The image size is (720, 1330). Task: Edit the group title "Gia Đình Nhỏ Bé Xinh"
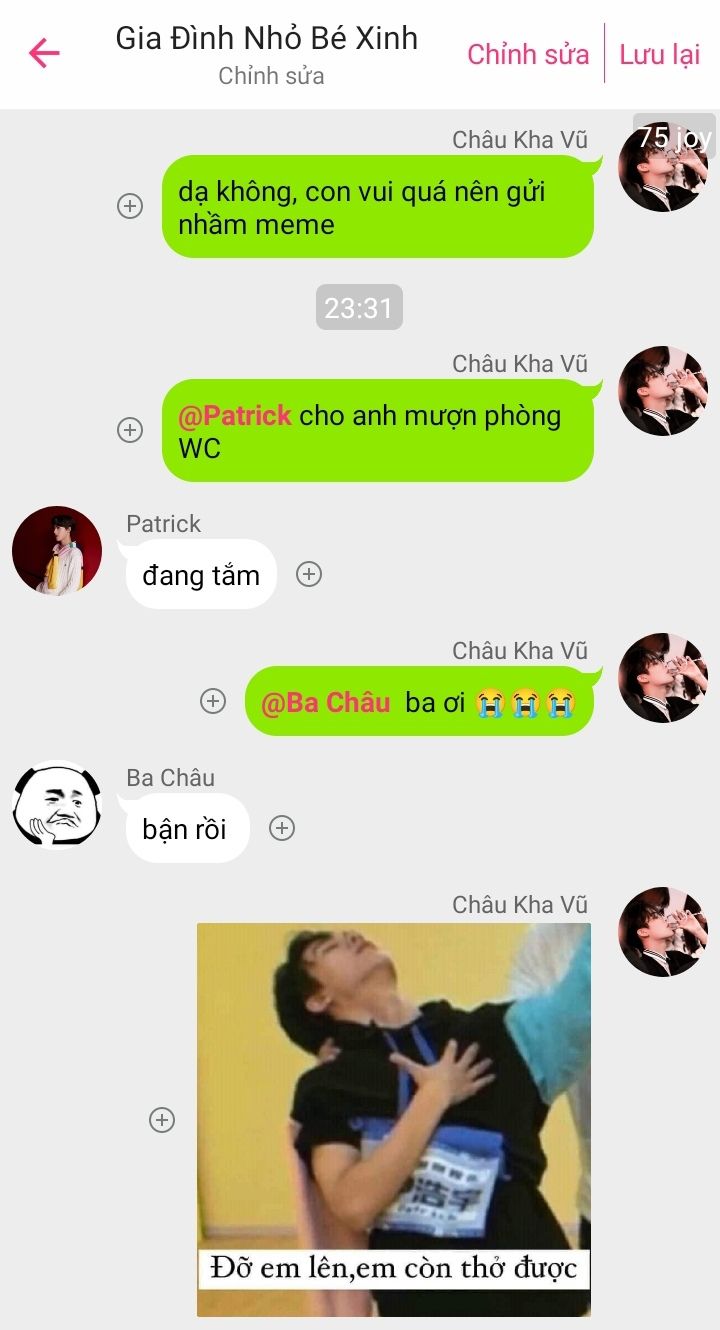coord(267,38)
